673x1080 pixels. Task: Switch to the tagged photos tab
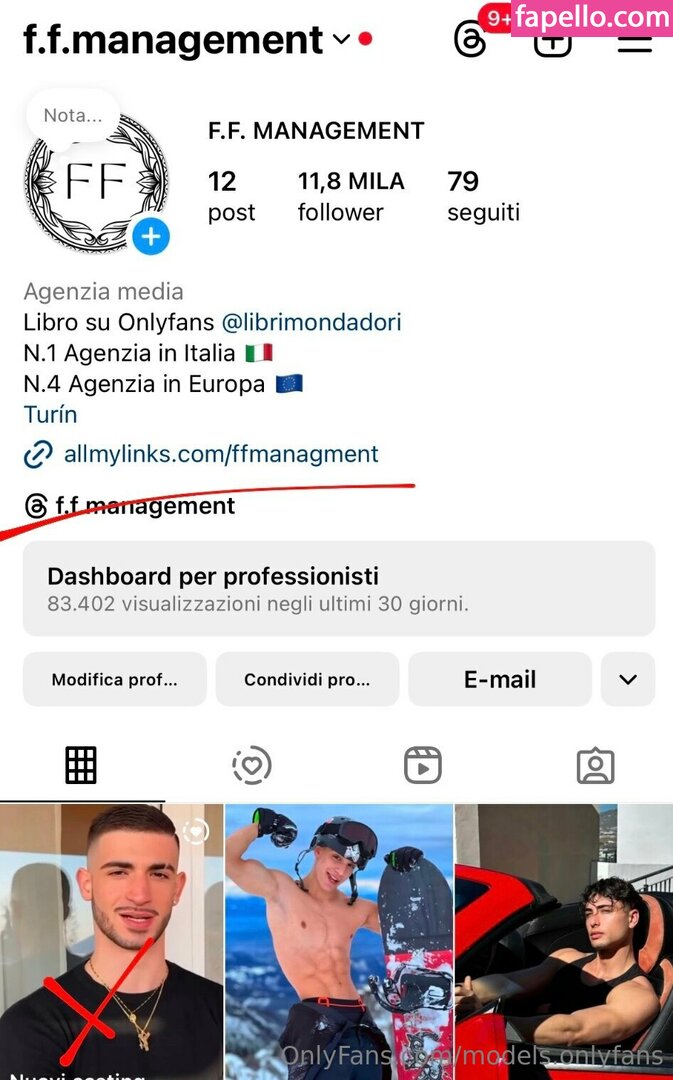[595, 766]
